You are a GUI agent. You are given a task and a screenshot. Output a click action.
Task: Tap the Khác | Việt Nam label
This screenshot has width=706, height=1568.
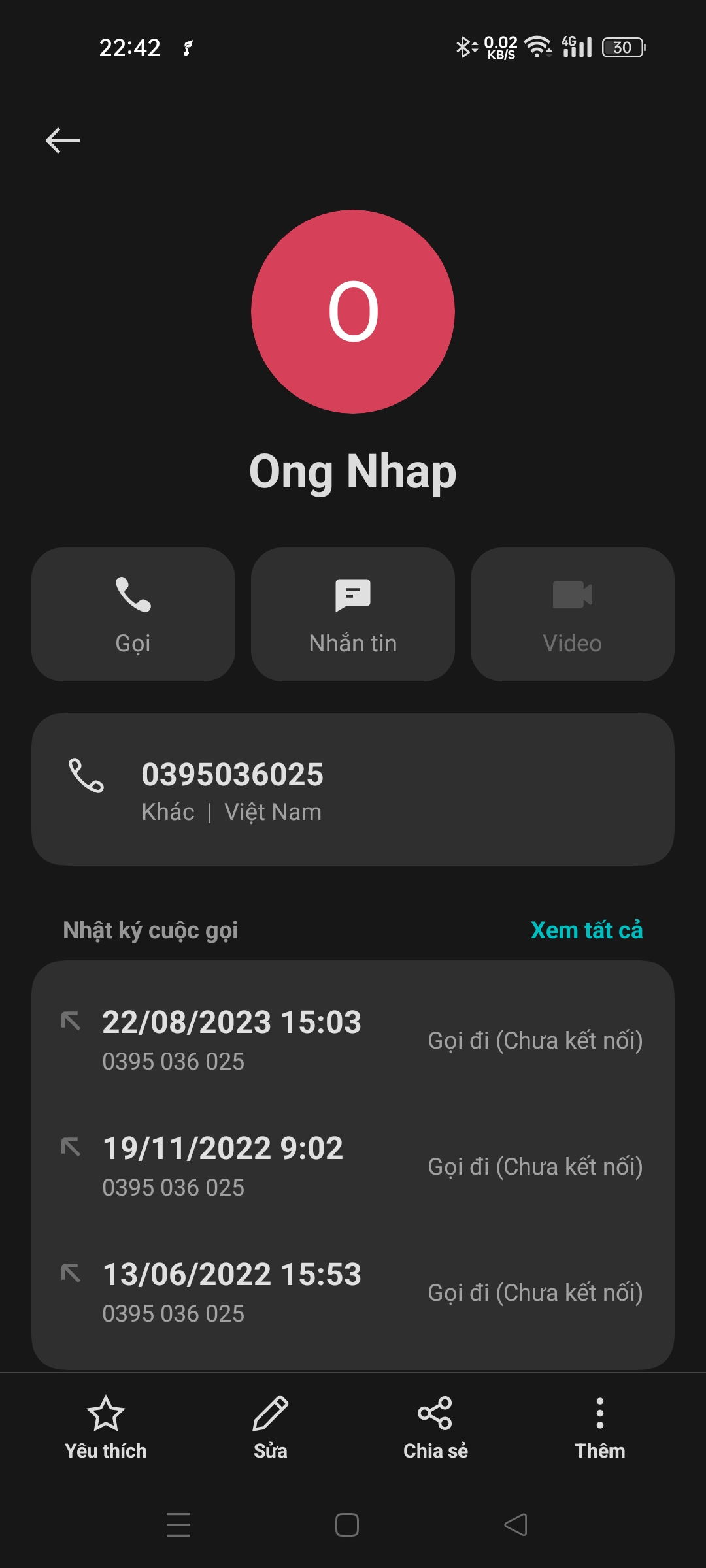tap(232, 811)
